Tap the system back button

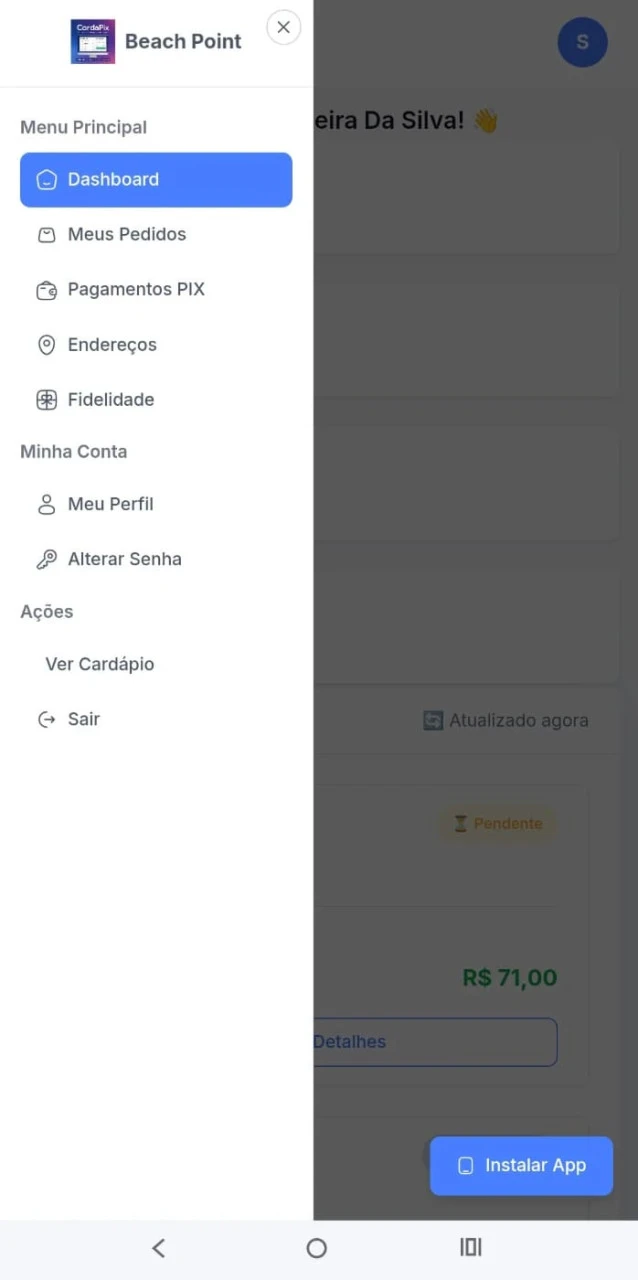[x=158, y=1247]
